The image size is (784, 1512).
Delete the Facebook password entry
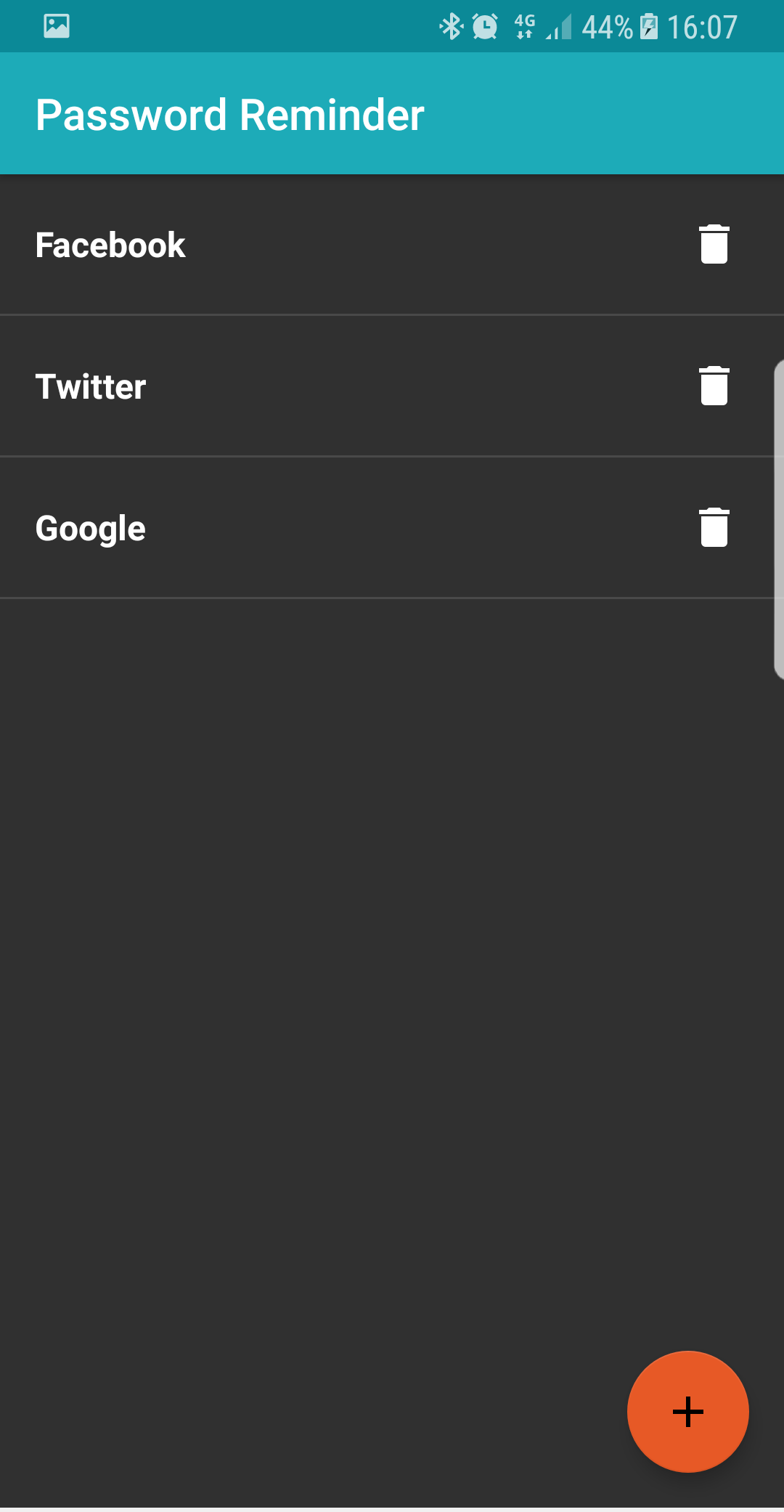tap(714, 244)
